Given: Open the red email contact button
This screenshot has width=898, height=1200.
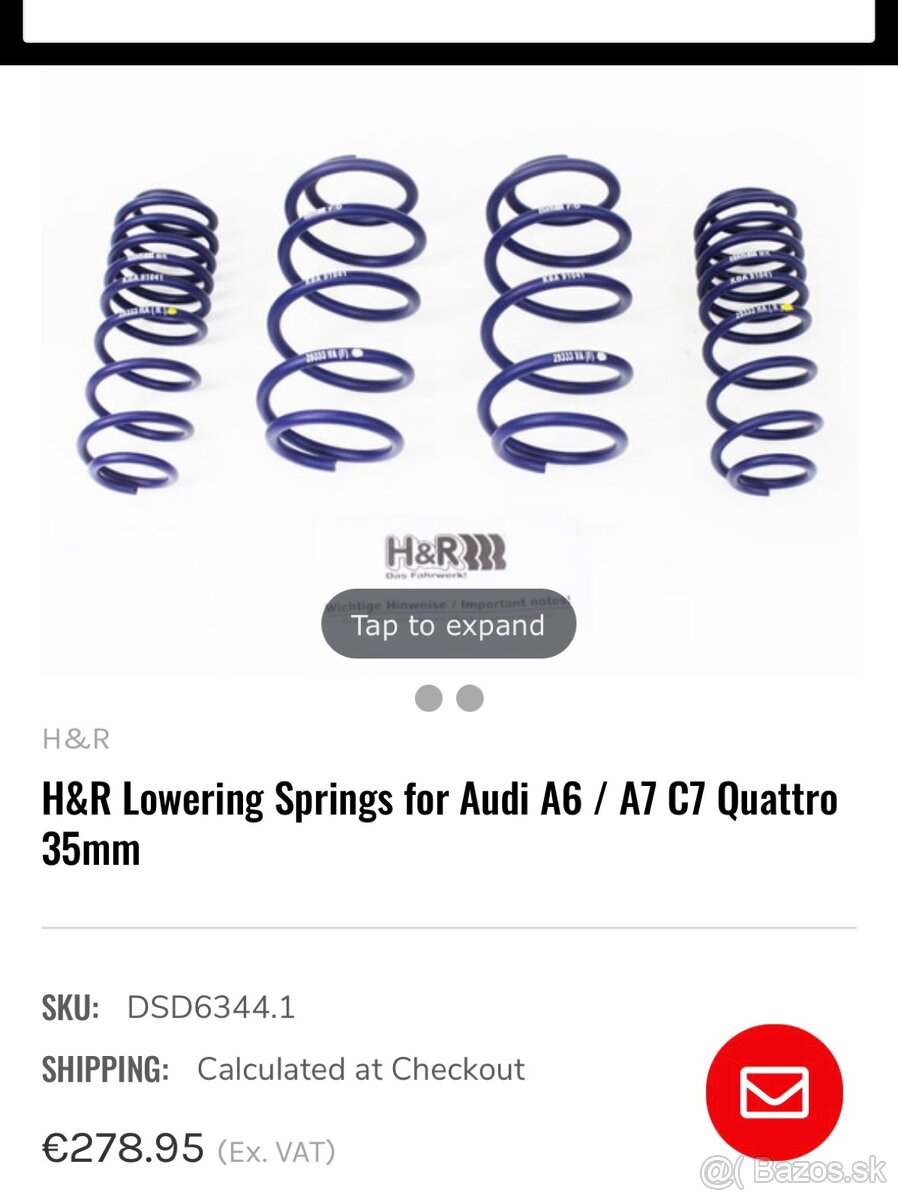Looking at the screenshot, I should click(774, 1092).
